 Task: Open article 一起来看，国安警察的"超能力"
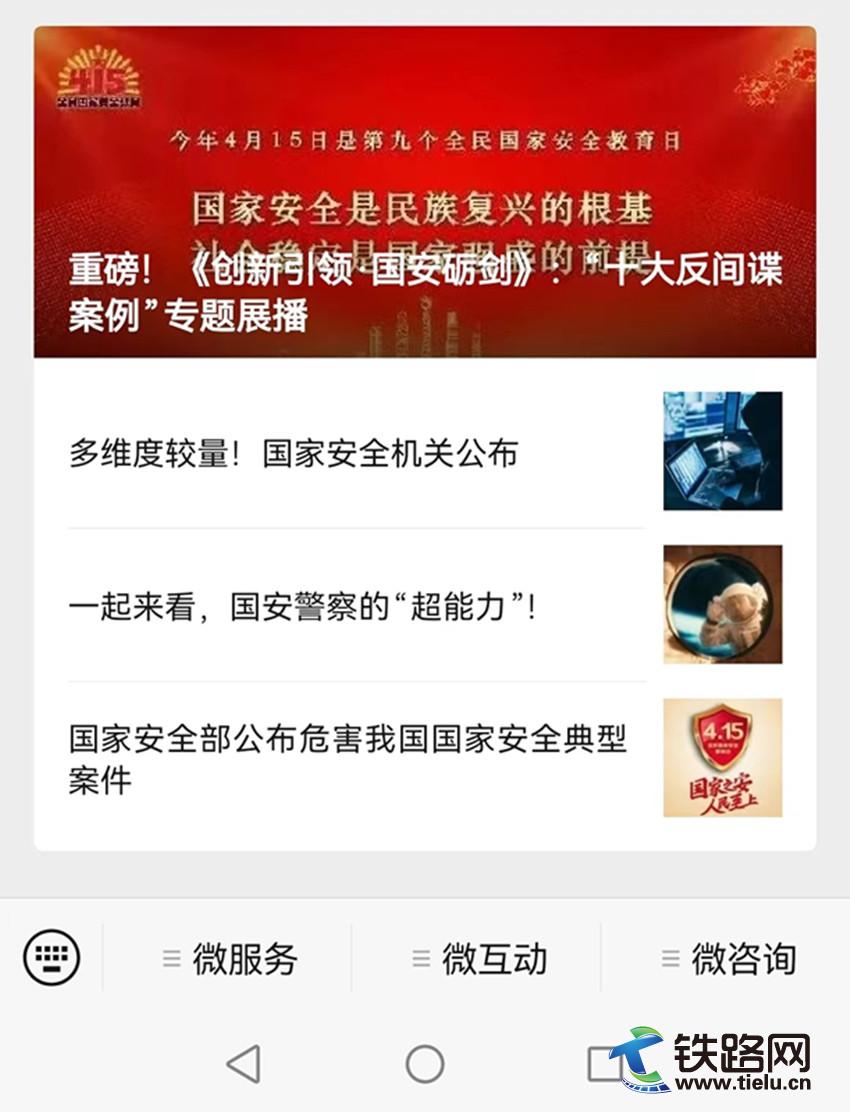click(302, 606)
